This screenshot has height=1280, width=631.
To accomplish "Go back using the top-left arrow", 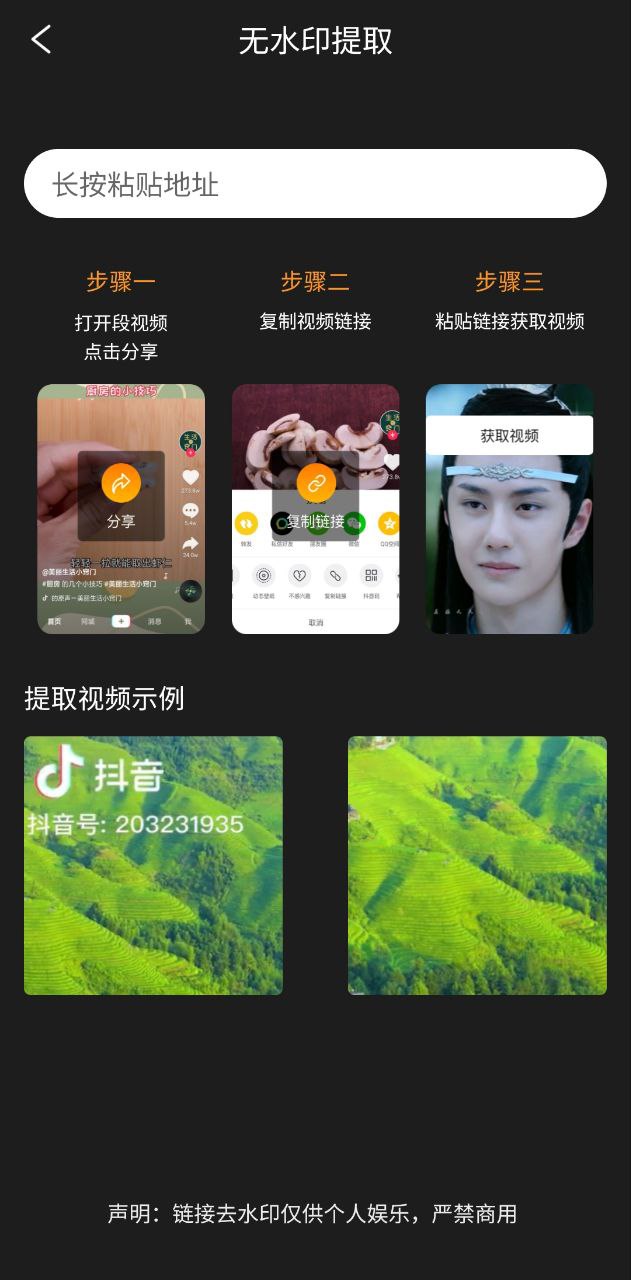I will click(x=41, y=40).
